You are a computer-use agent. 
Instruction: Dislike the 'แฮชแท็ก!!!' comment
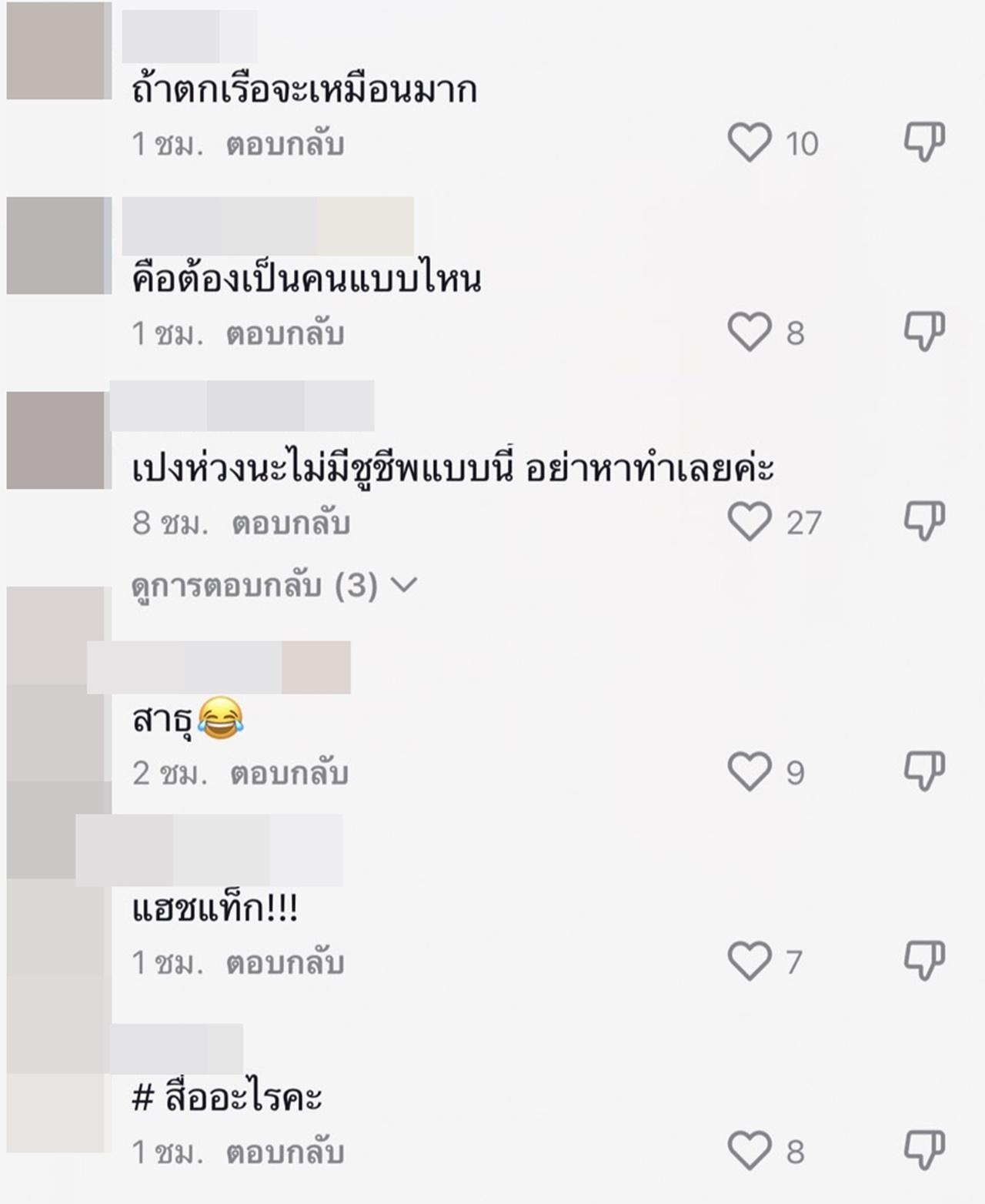coord(923,960)
